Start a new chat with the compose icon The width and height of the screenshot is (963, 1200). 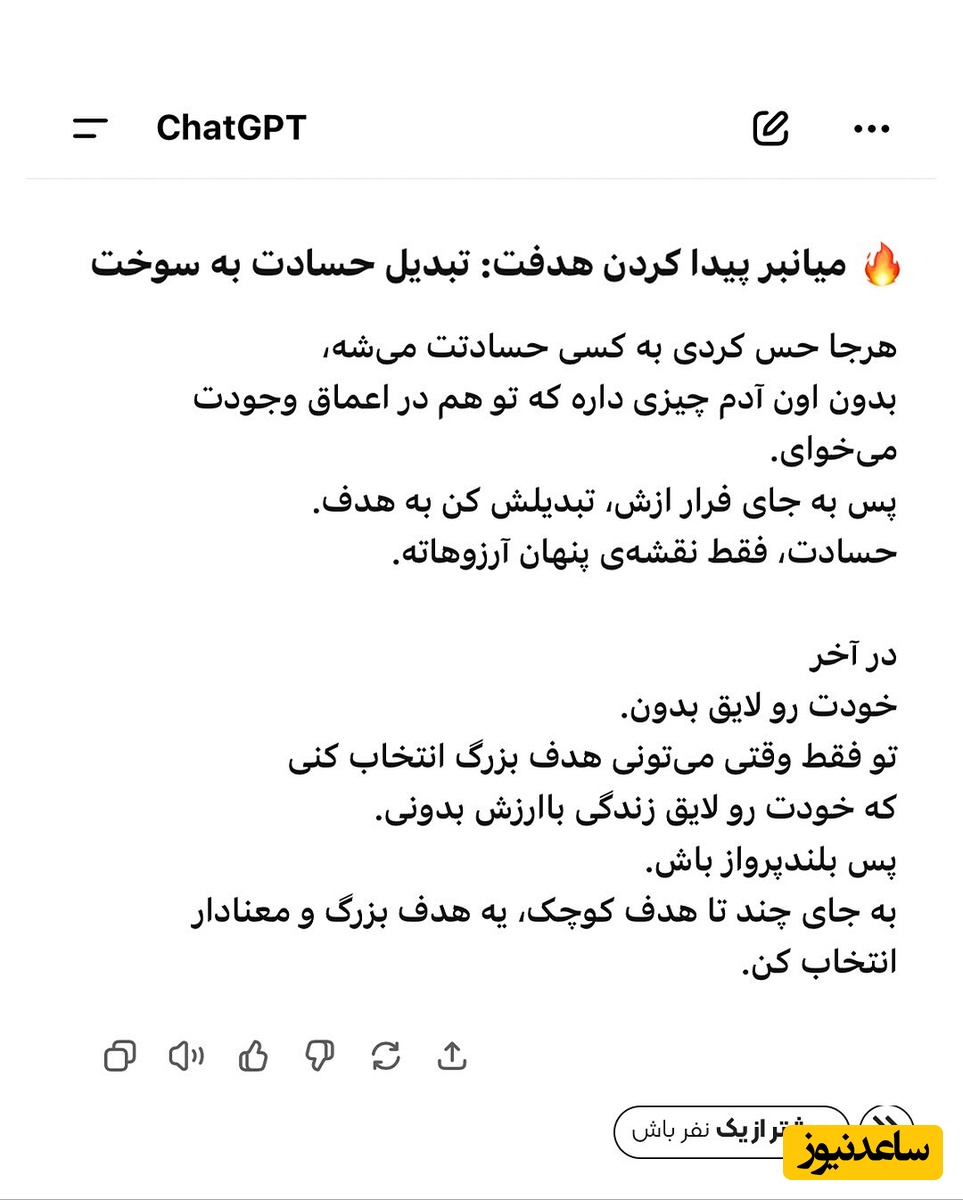(770, 127)
